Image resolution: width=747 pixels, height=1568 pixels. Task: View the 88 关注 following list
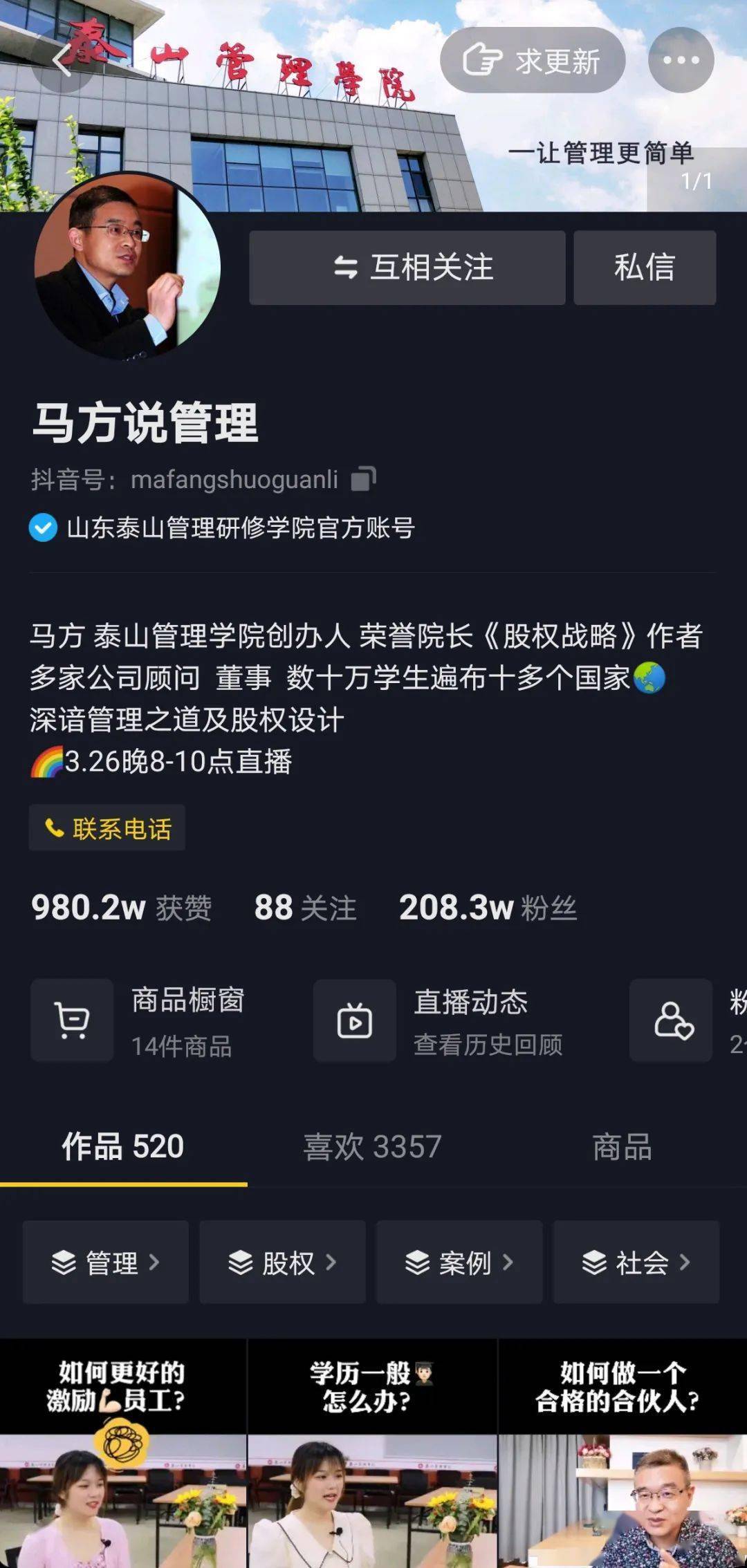[x=305, y=907]
